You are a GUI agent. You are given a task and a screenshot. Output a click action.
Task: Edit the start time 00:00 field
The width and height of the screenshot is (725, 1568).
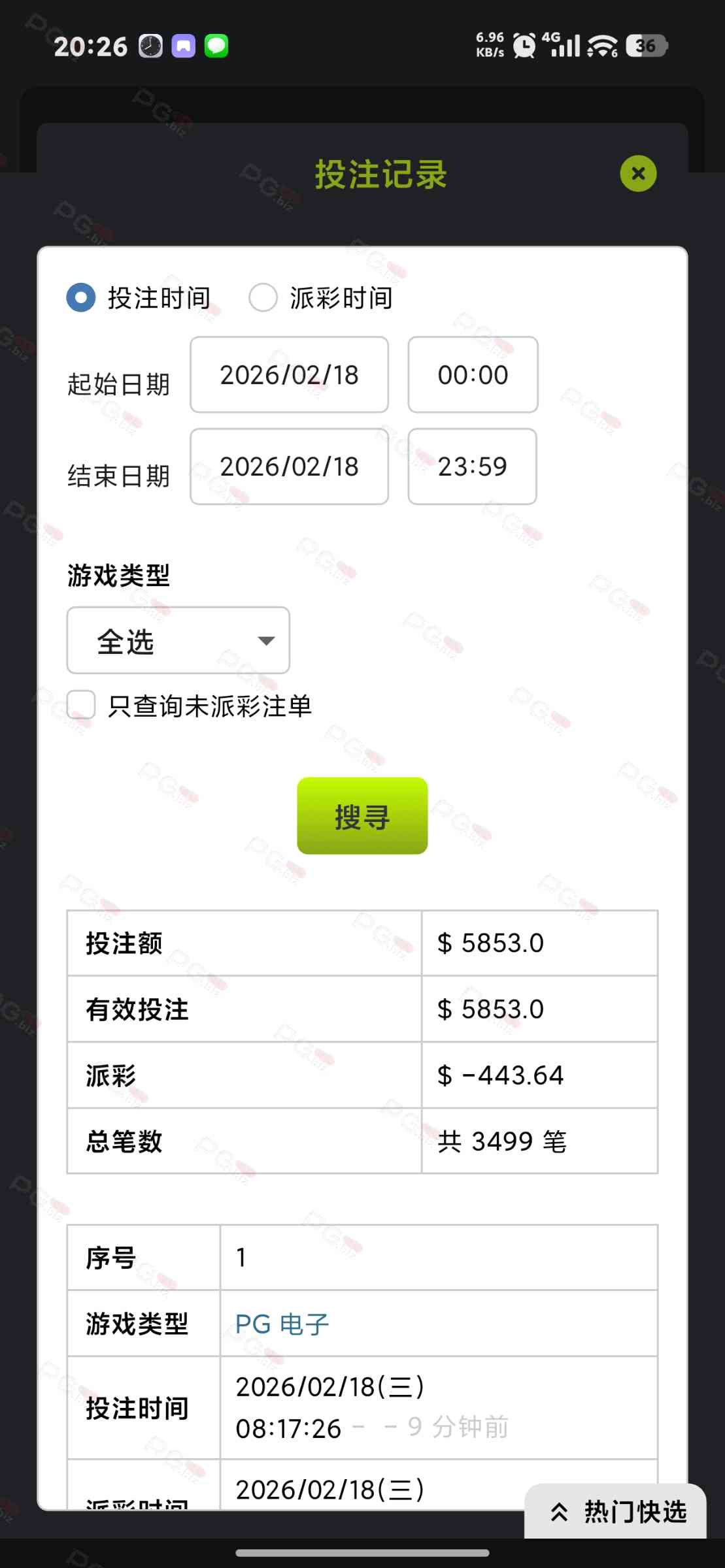[473, 375]
